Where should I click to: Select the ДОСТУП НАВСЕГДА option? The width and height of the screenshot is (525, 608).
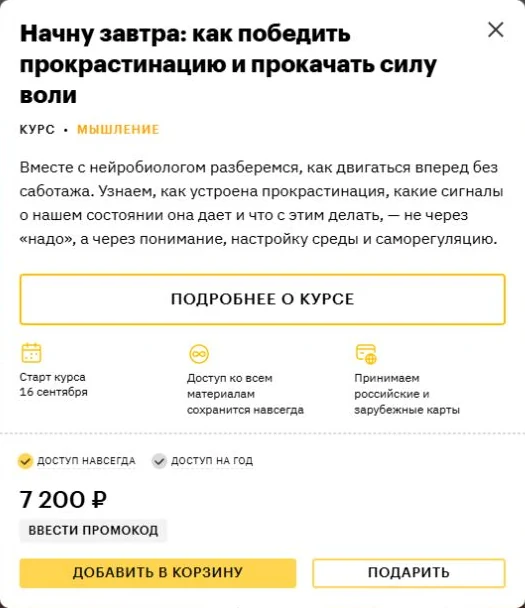tap(77, 461)
